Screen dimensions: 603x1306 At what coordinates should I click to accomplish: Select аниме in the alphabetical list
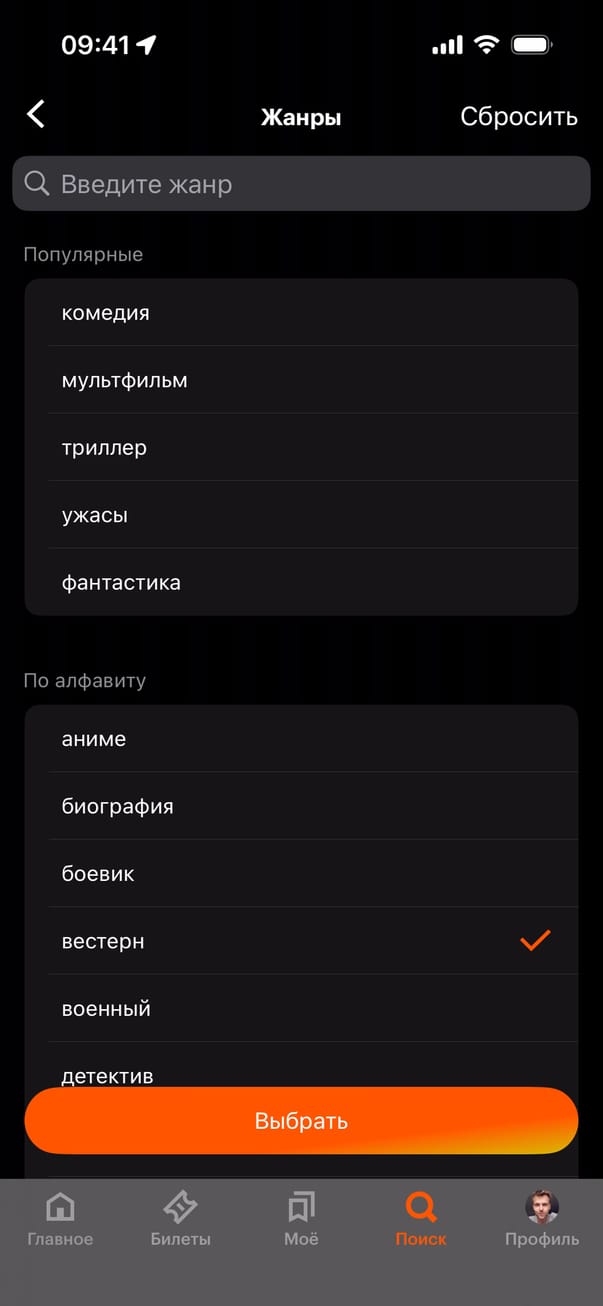[300, 740]
